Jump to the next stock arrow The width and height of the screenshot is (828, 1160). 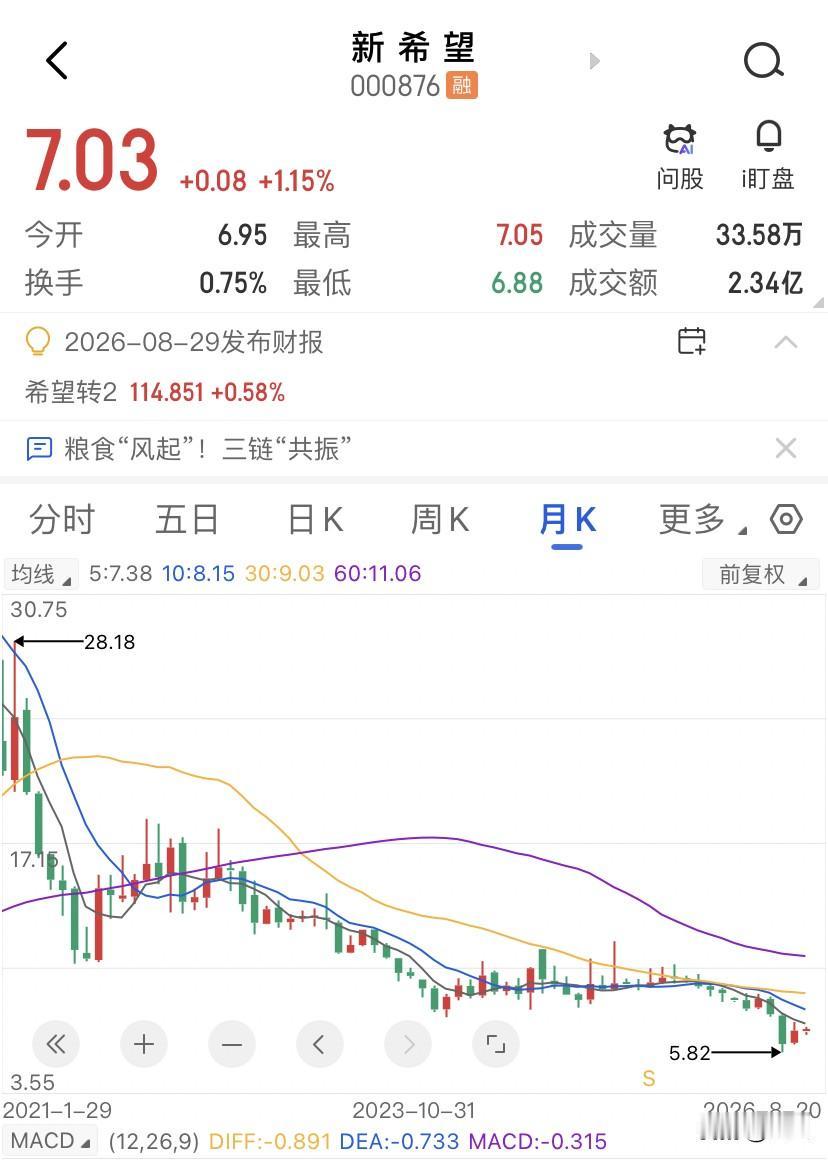(594, 61)
